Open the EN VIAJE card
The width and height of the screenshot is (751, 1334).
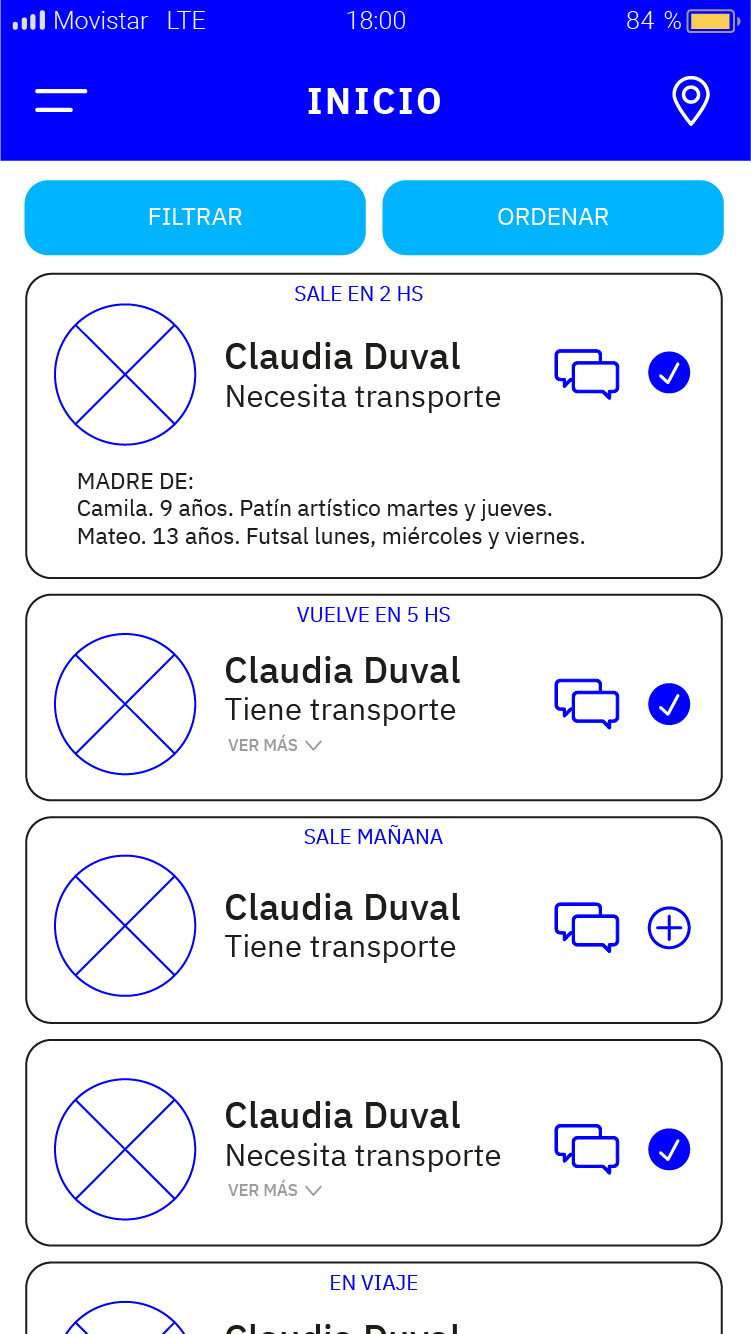[x=374, y=1298]
